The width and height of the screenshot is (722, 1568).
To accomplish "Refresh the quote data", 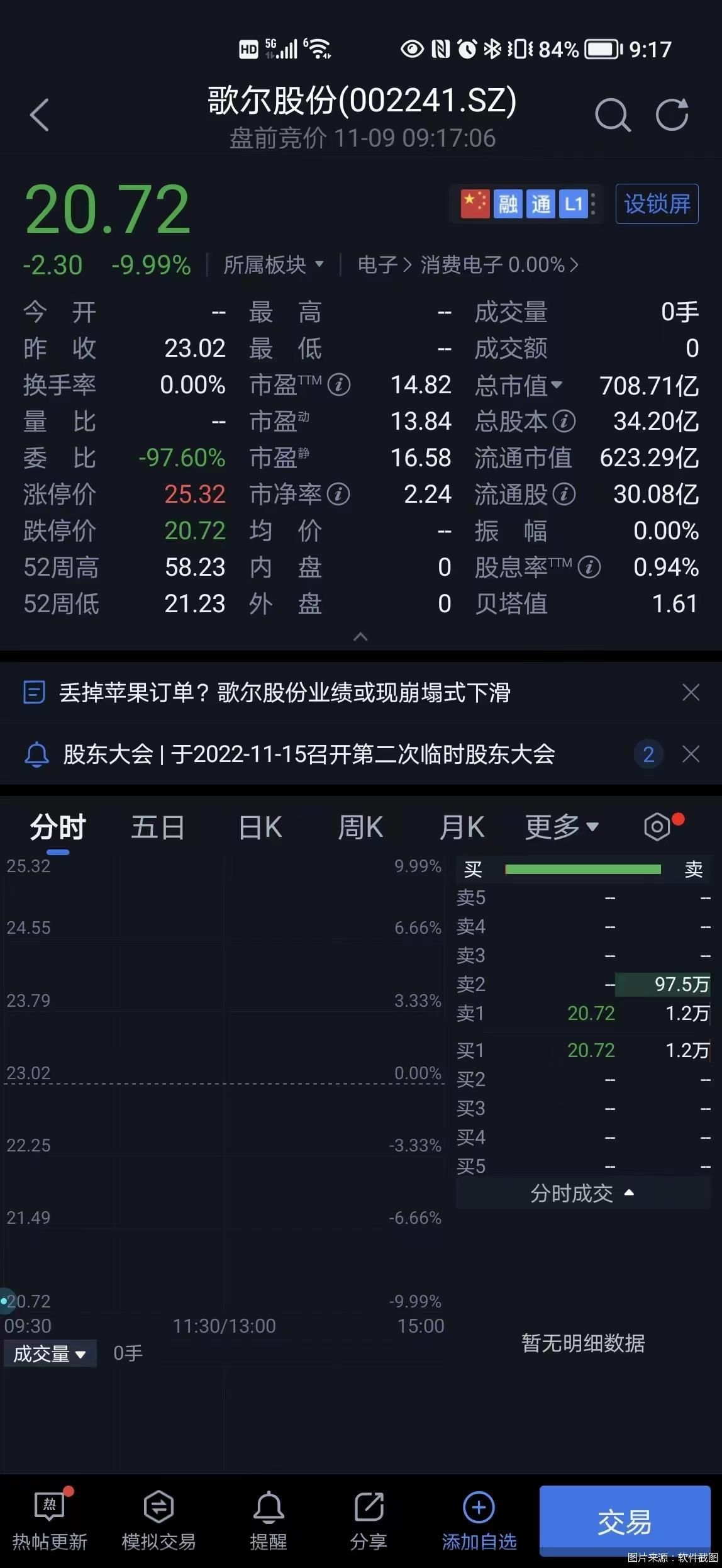I will point(672,115).
